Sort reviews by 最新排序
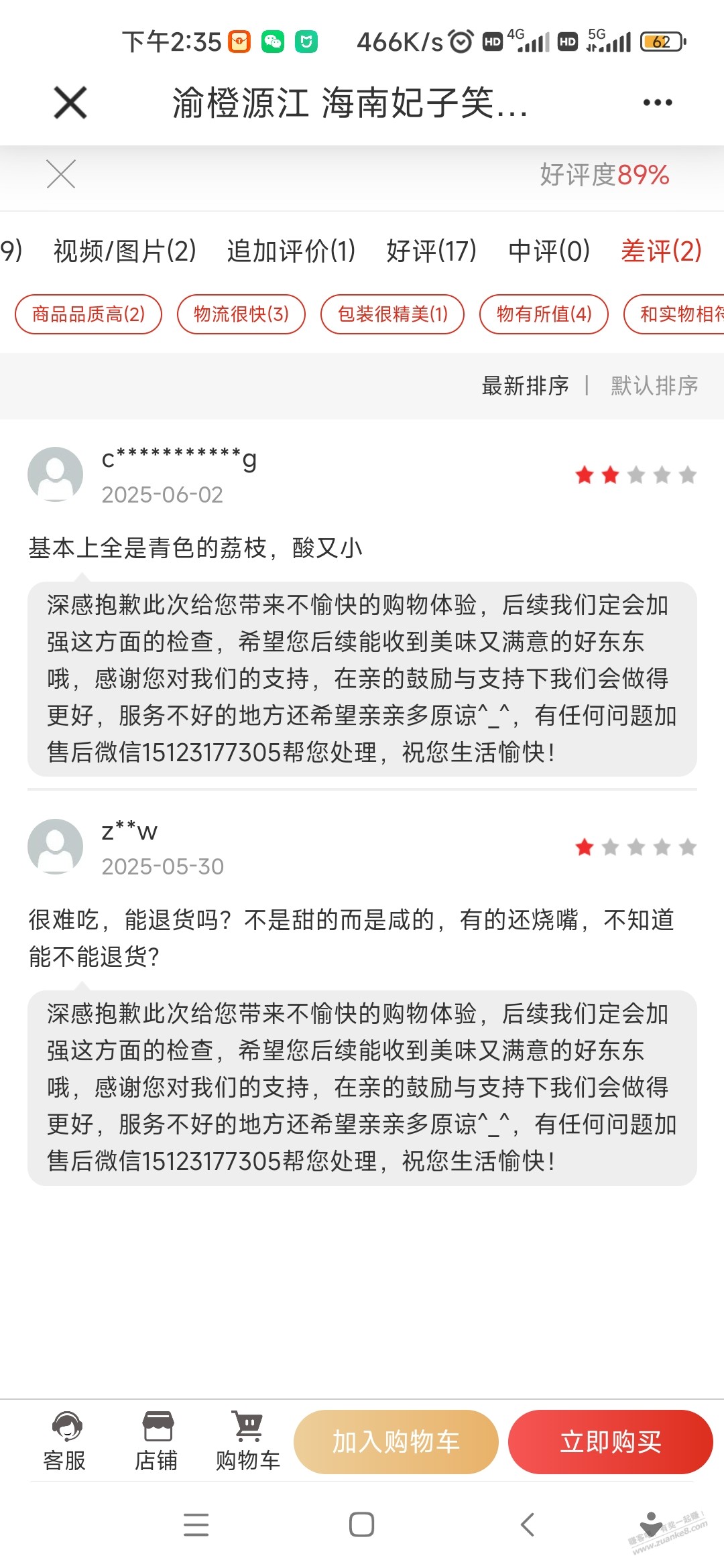 click(x=525, y=386)
